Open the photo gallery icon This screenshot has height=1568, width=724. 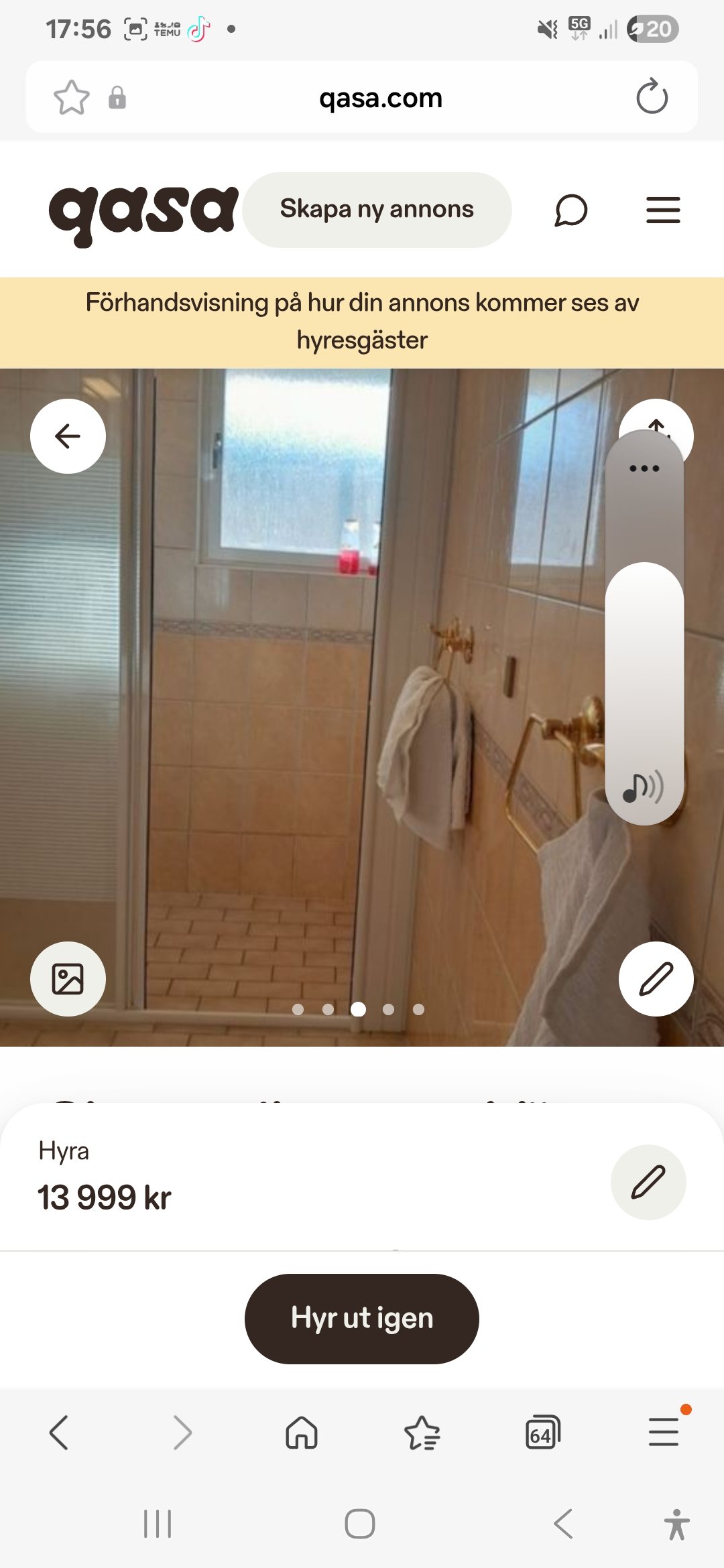(68, 979)
